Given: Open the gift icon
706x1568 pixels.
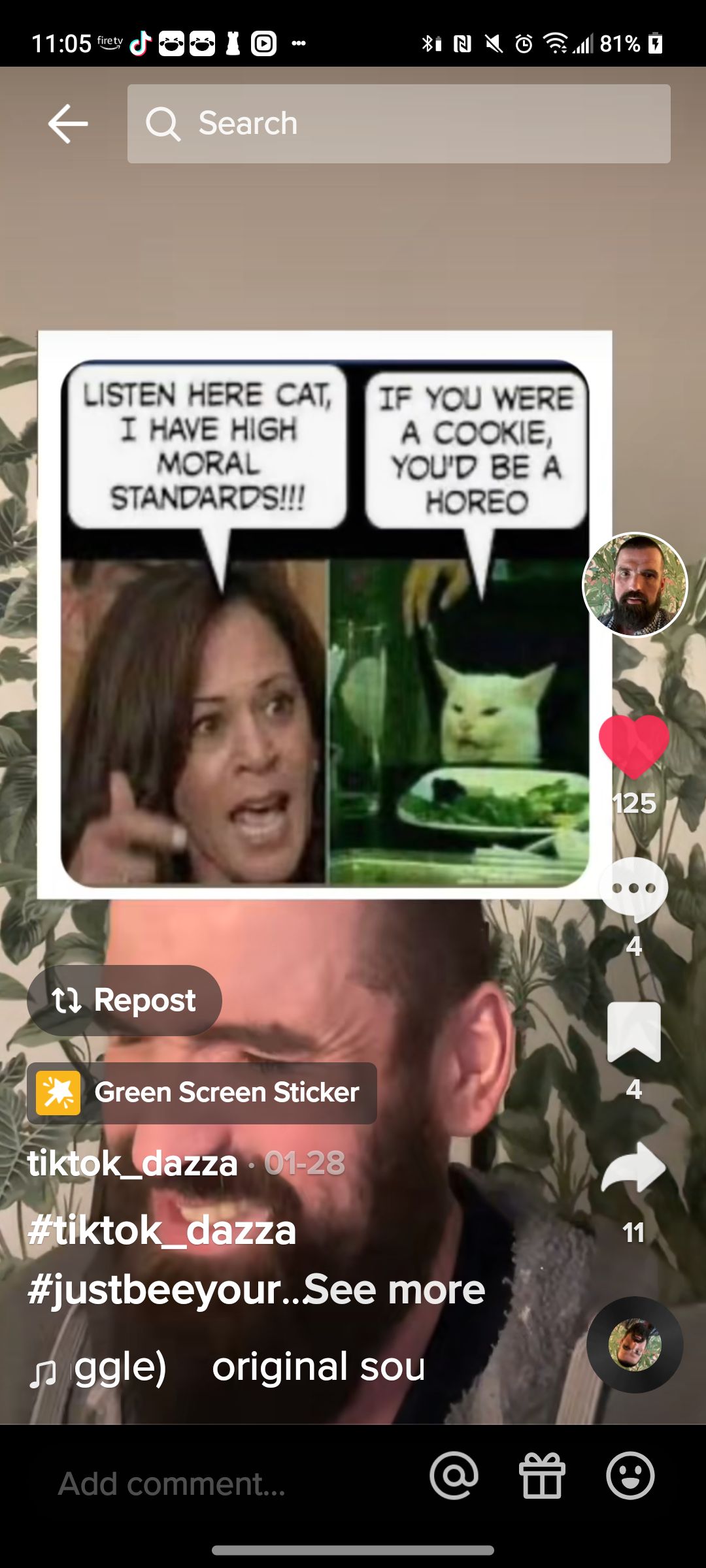Looking at the screenshot, I should click(x=542, y=1476).
